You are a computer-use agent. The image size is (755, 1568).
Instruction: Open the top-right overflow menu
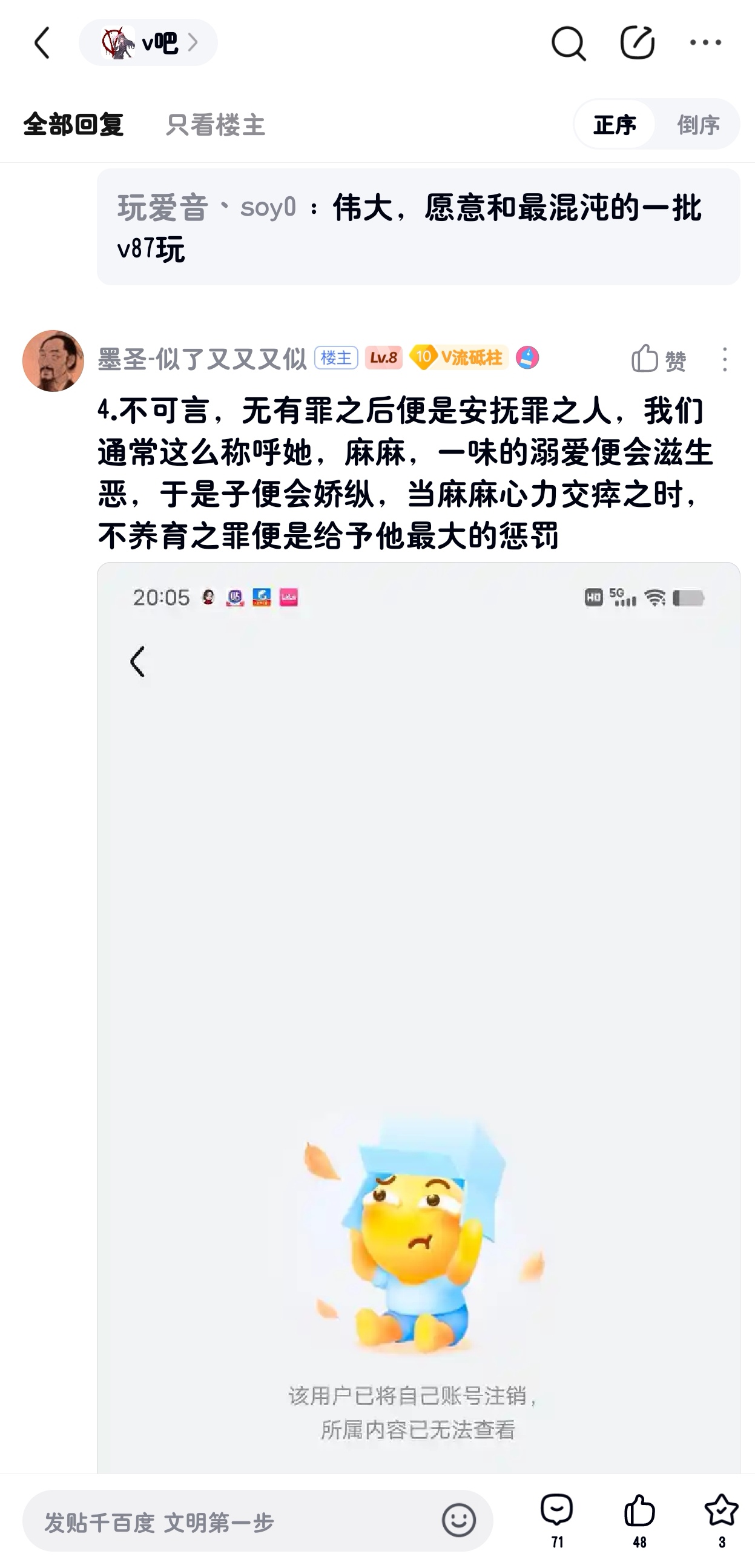[x=706, y=43]
